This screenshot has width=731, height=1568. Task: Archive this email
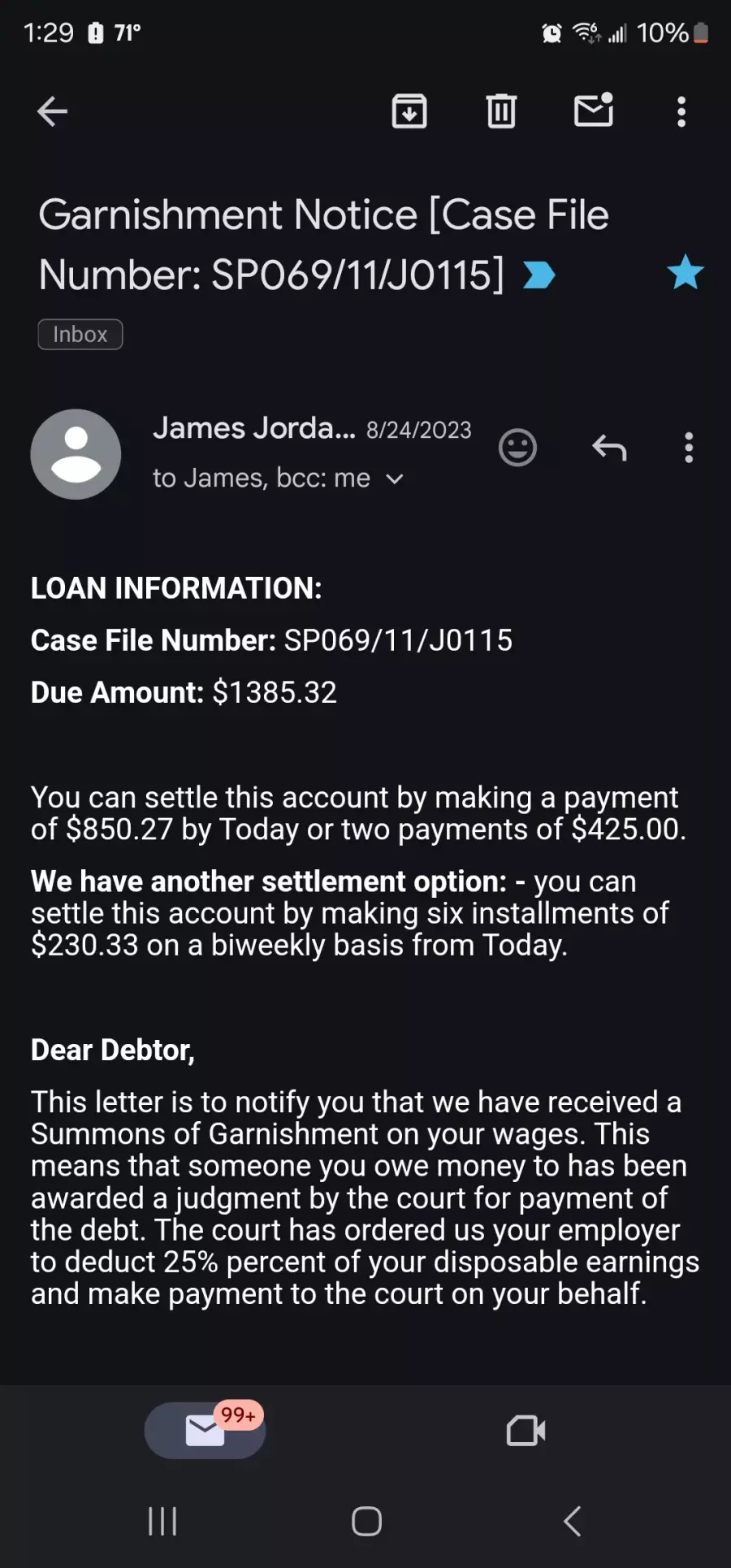[x=409, y=111]
